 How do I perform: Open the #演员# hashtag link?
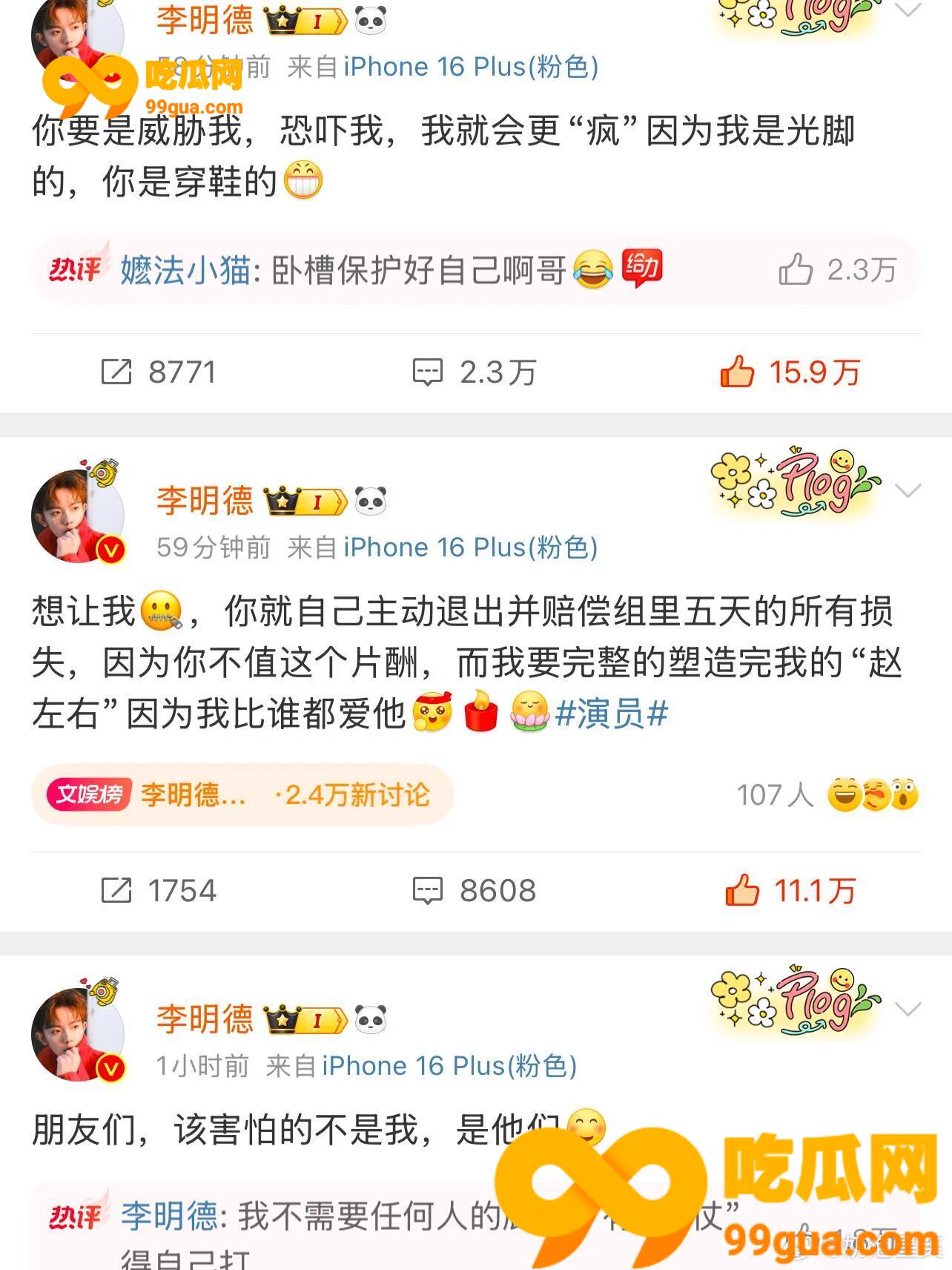[612, 714]
